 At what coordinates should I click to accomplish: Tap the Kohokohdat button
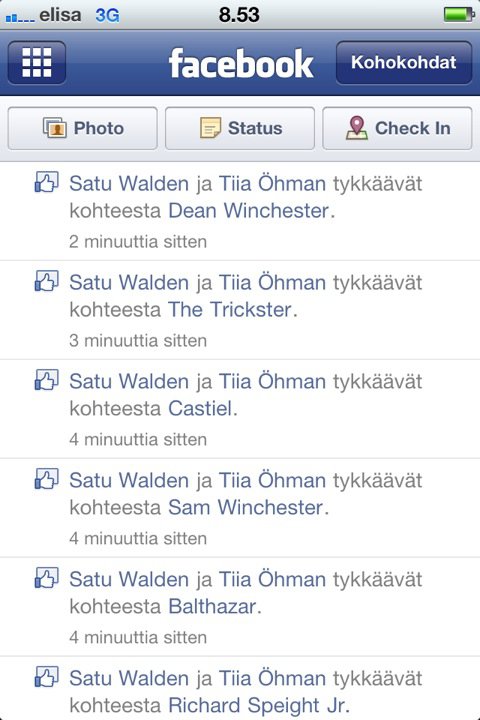404,62
